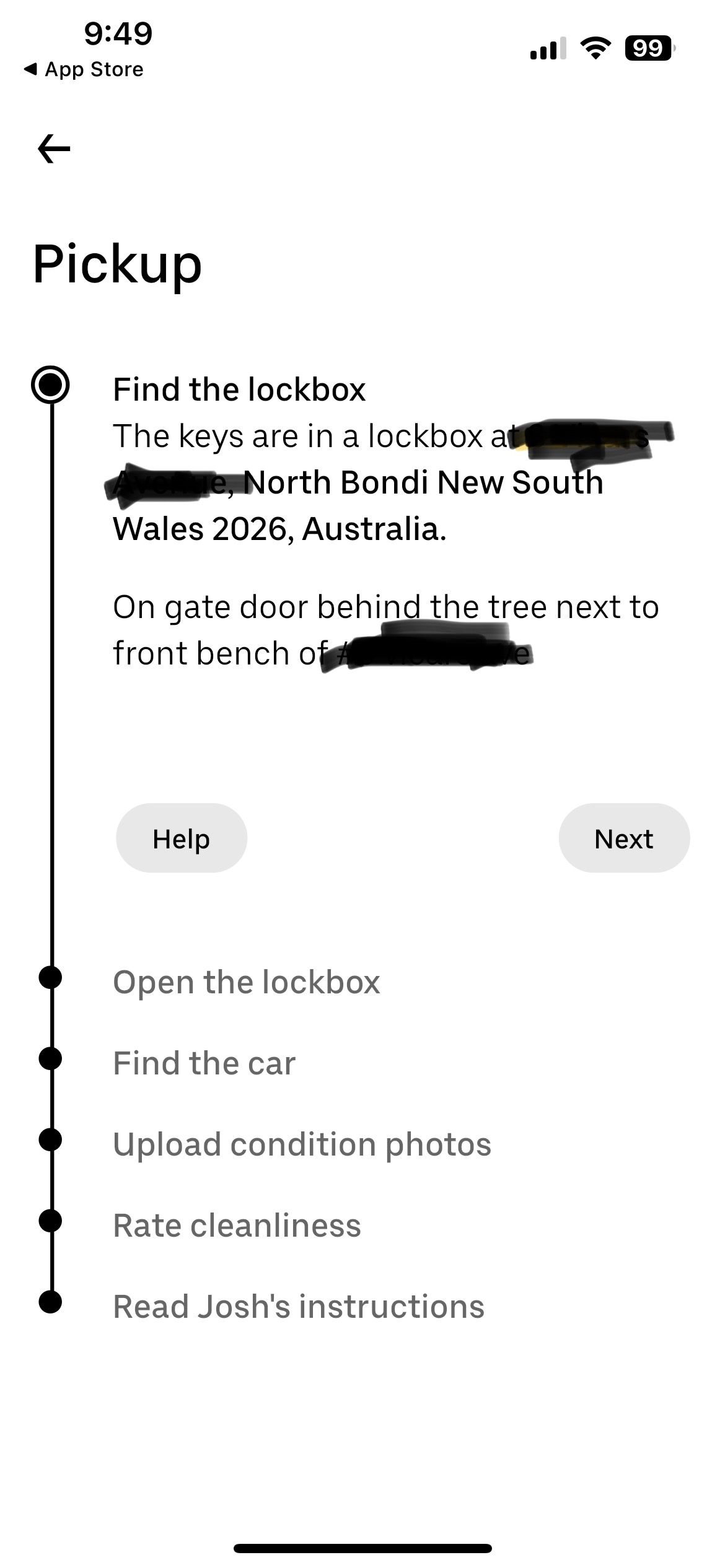Tap the cellular signal indicator

[x=548, y=48]
